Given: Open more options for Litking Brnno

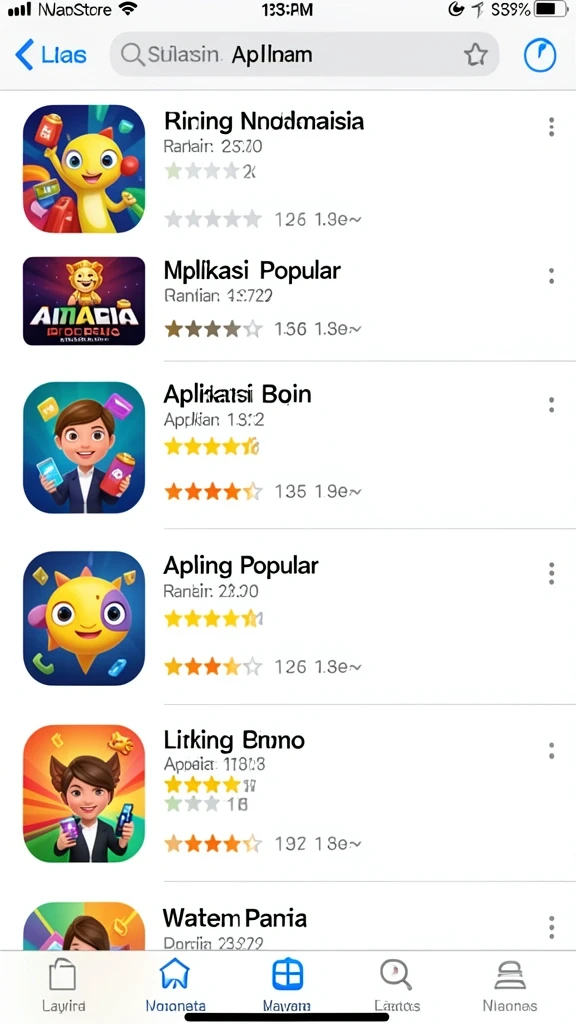Looking at the screenshot, I should 552,751.
